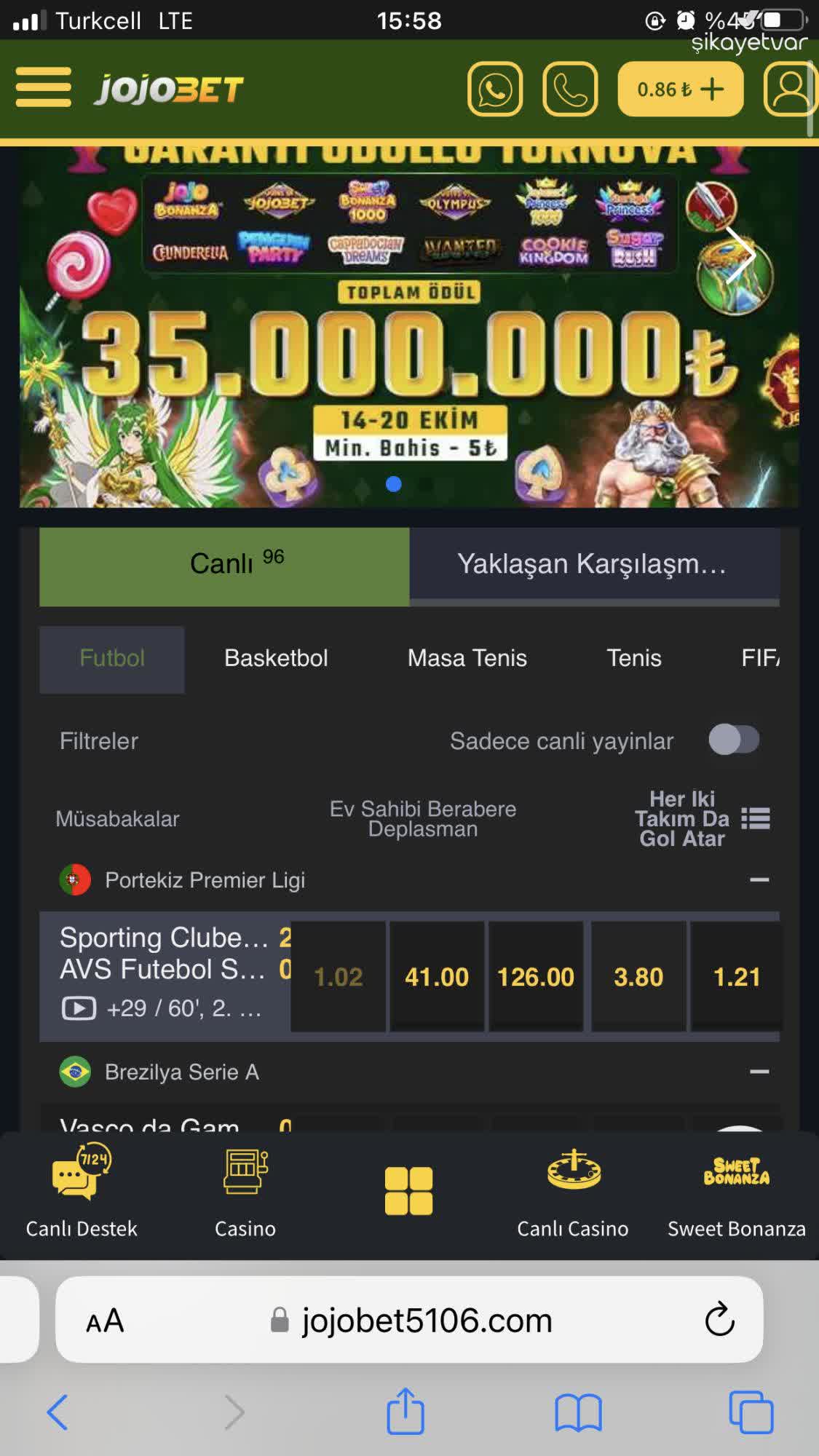Viewport: 819px width, 1456px height.
Task: Open Canlı Destek live support
Action: click(x=82, y=1194)
